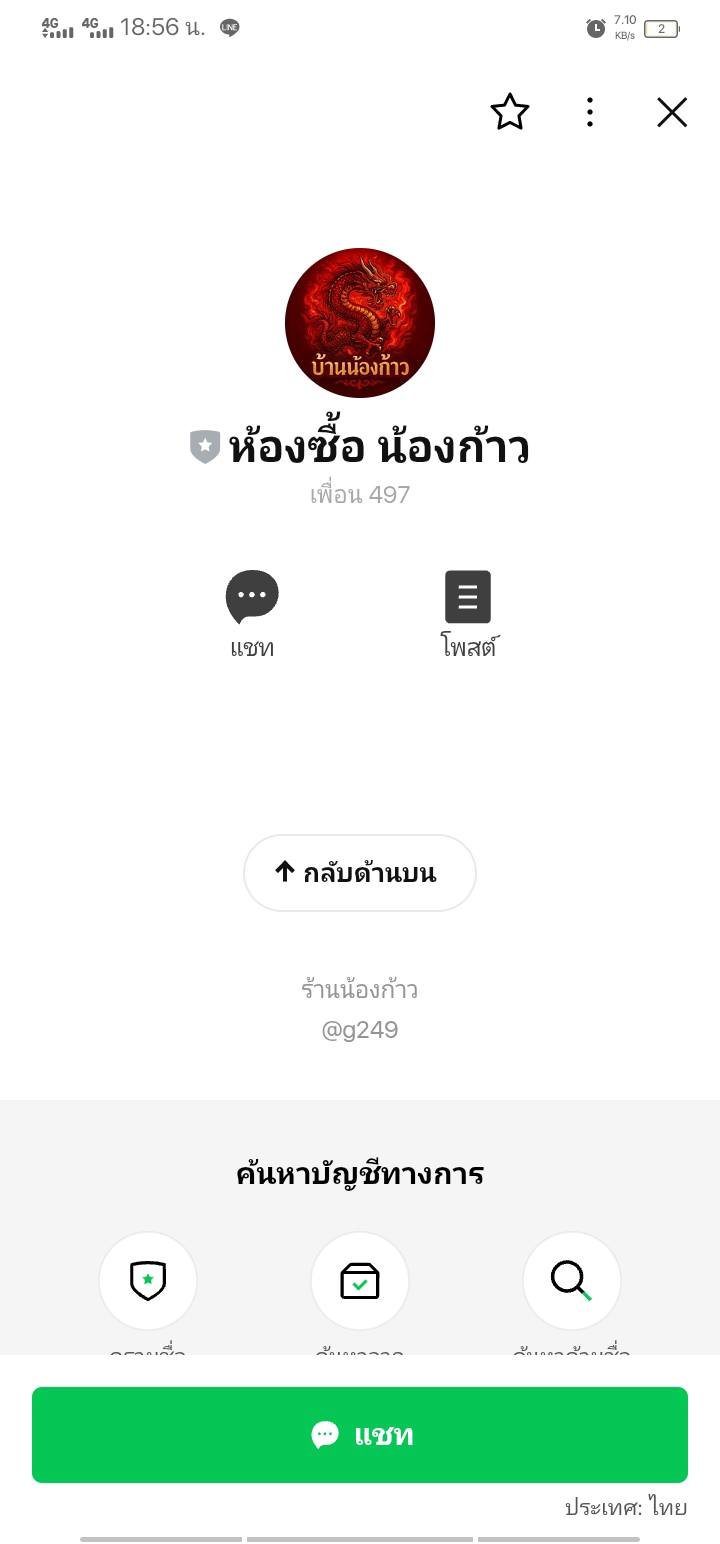
Task: Start chatting with the green แชท button
Action: tap(360, 1435)
